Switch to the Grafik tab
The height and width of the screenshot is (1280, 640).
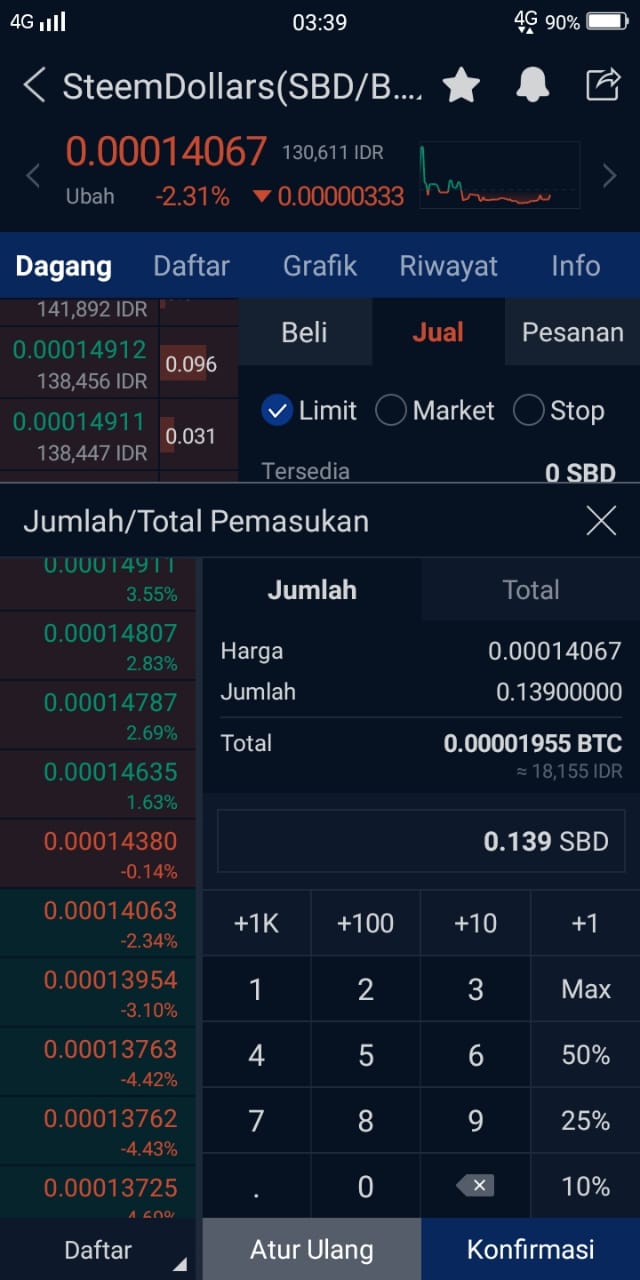pos(320,266)
